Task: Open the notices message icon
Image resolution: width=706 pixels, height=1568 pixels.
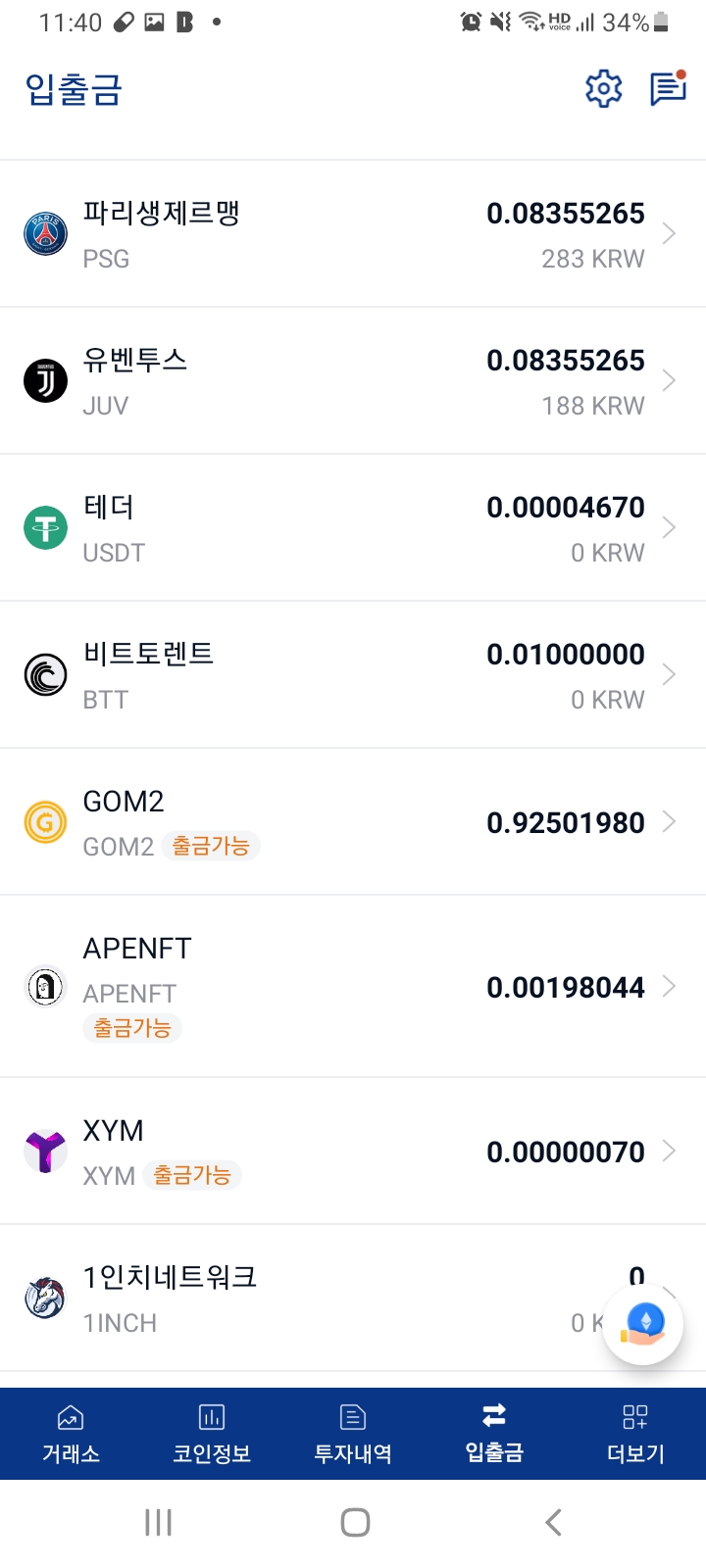Action: point(669,88)
